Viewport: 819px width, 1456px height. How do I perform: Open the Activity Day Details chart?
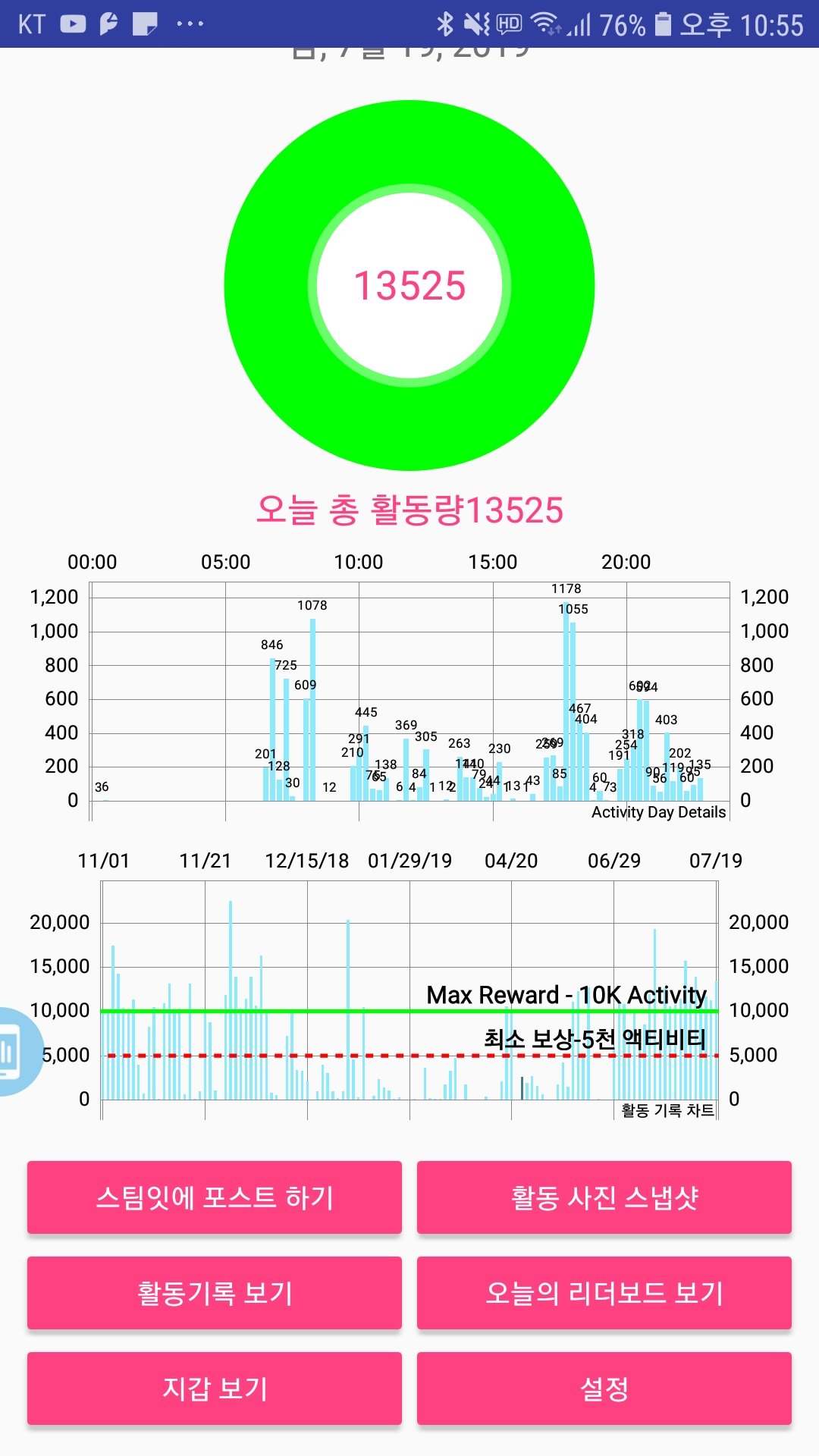409,692
